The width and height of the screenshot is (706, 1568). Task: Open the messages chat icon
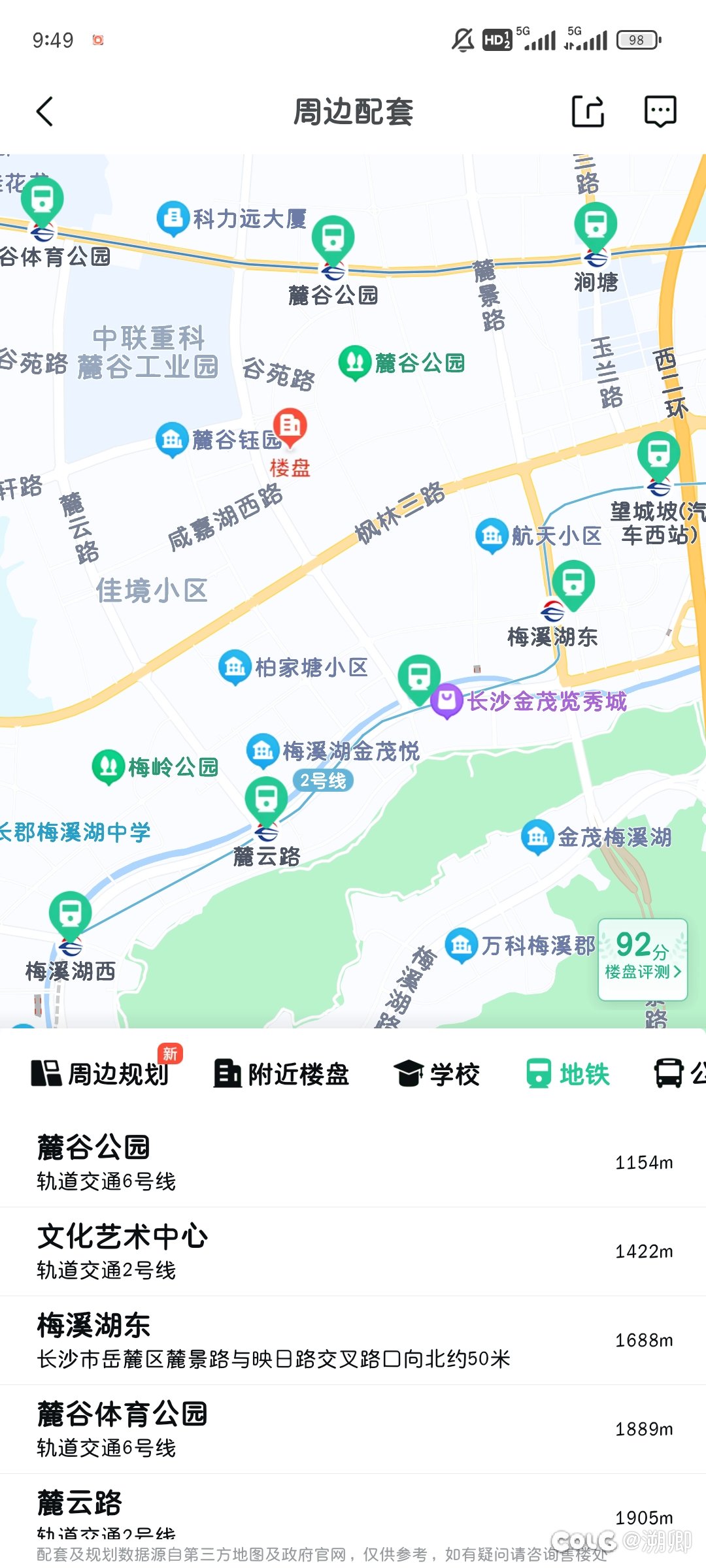click(660, 111)
